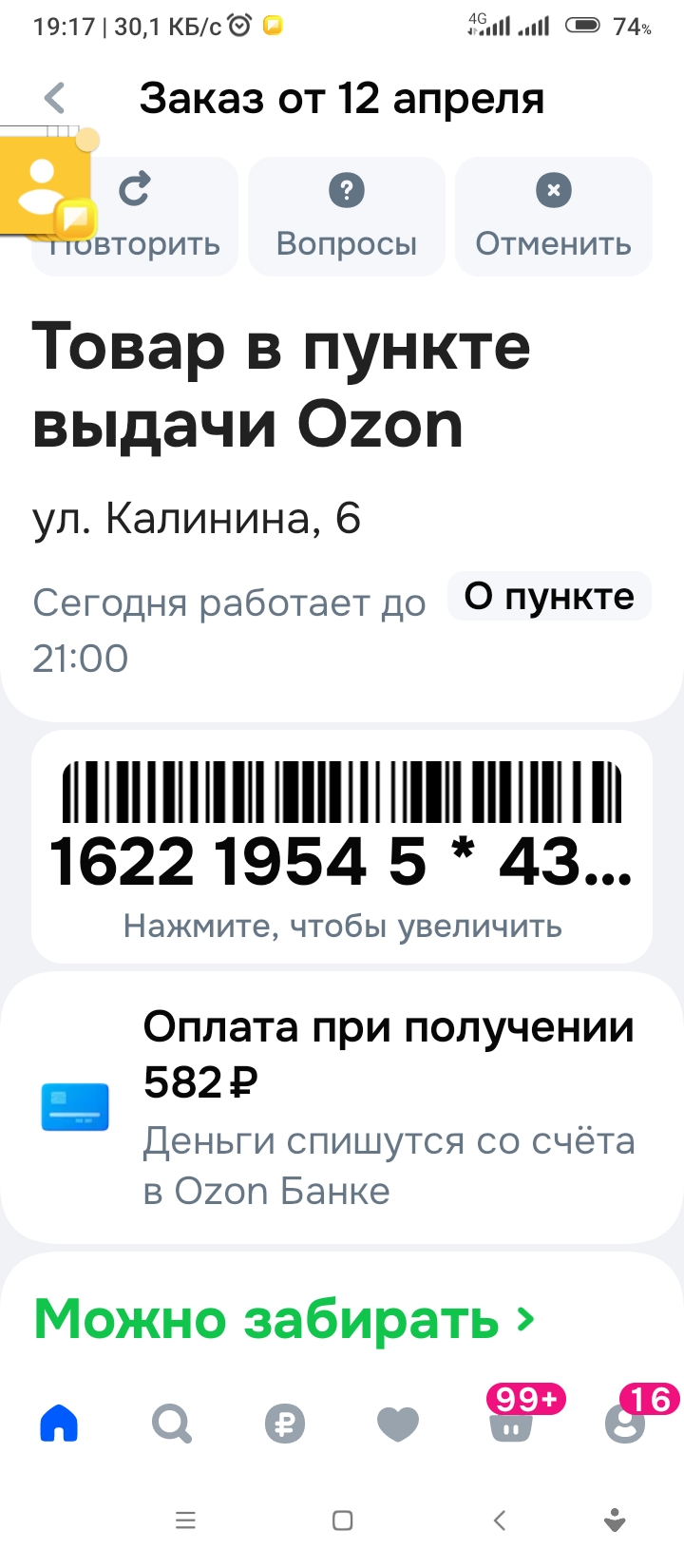Open the profile tab with 16 badge
This screenshot has height=1568, width=684.
[x=624, y=1423]
